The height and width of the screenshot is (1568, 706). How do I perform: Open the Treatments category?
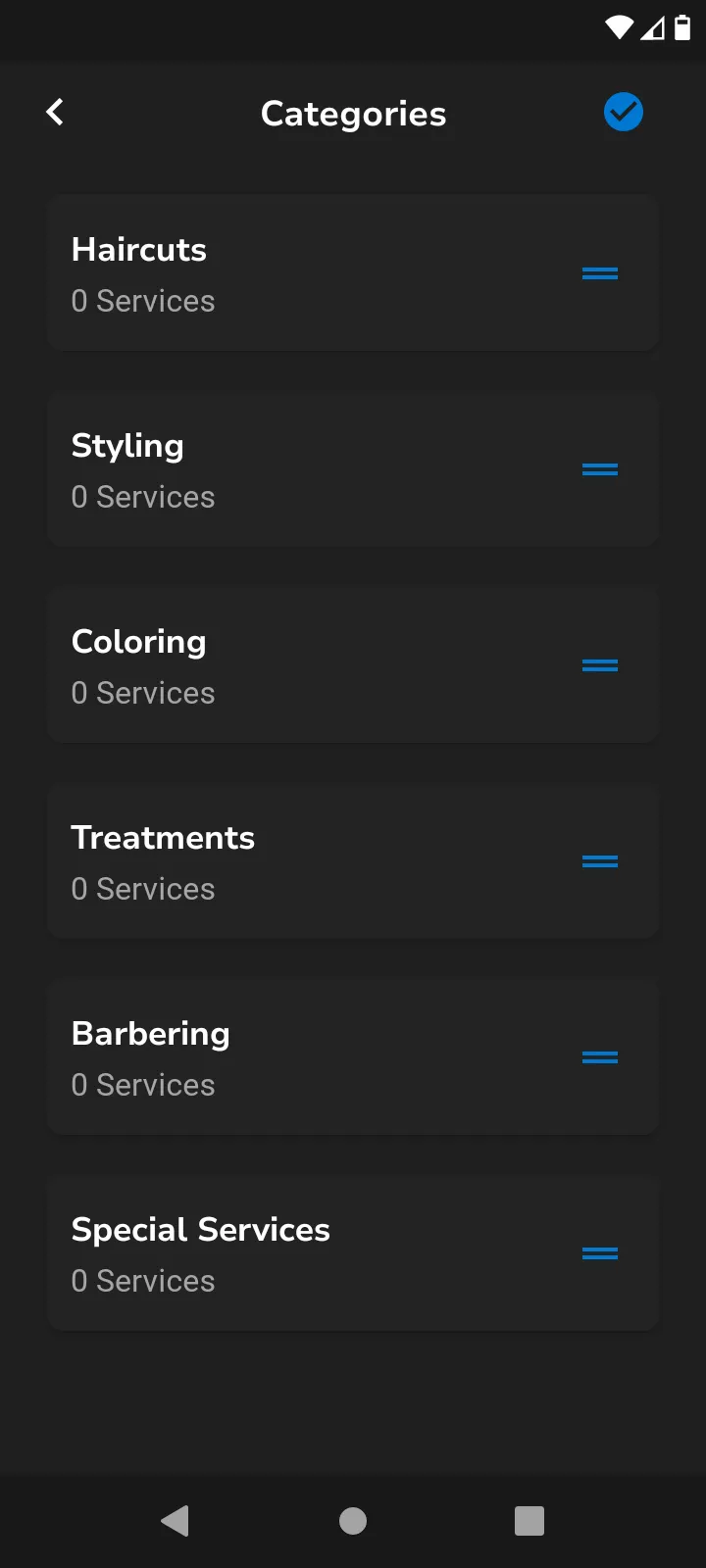(353, 860)
